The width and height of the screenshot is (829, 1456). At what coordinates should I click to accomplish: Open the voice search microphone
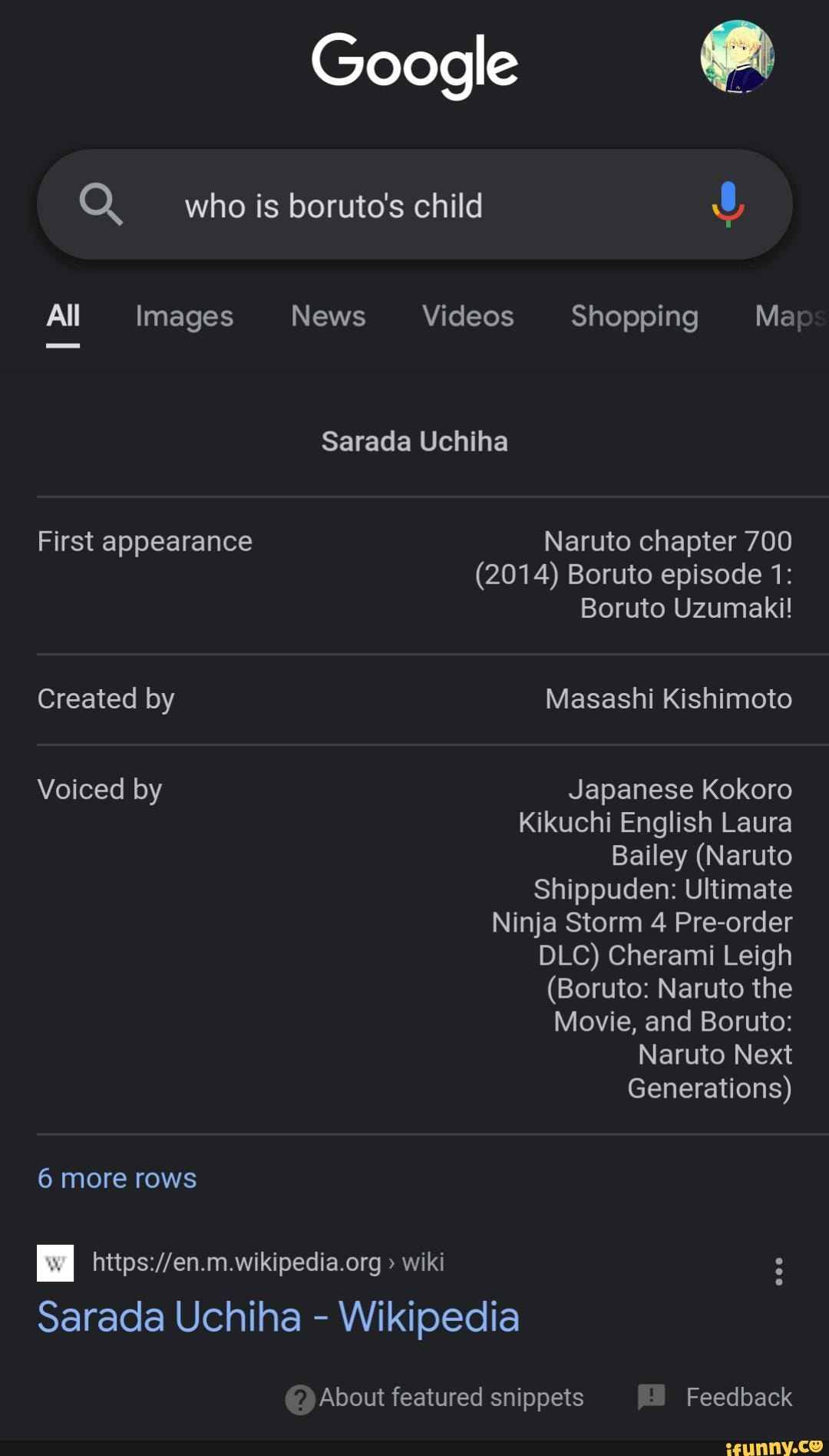pyautogui.click(x=728, y=205)
